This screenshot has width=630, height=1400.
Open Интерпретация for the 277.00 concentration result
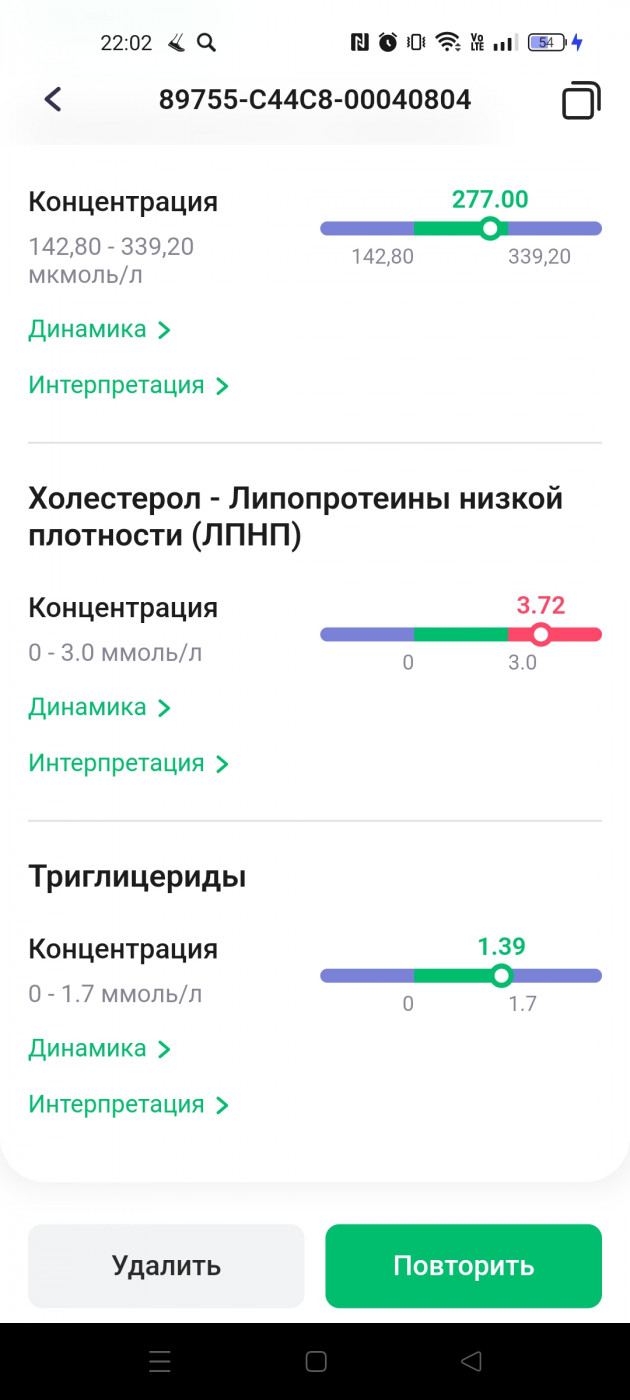(x=129, y=385)
